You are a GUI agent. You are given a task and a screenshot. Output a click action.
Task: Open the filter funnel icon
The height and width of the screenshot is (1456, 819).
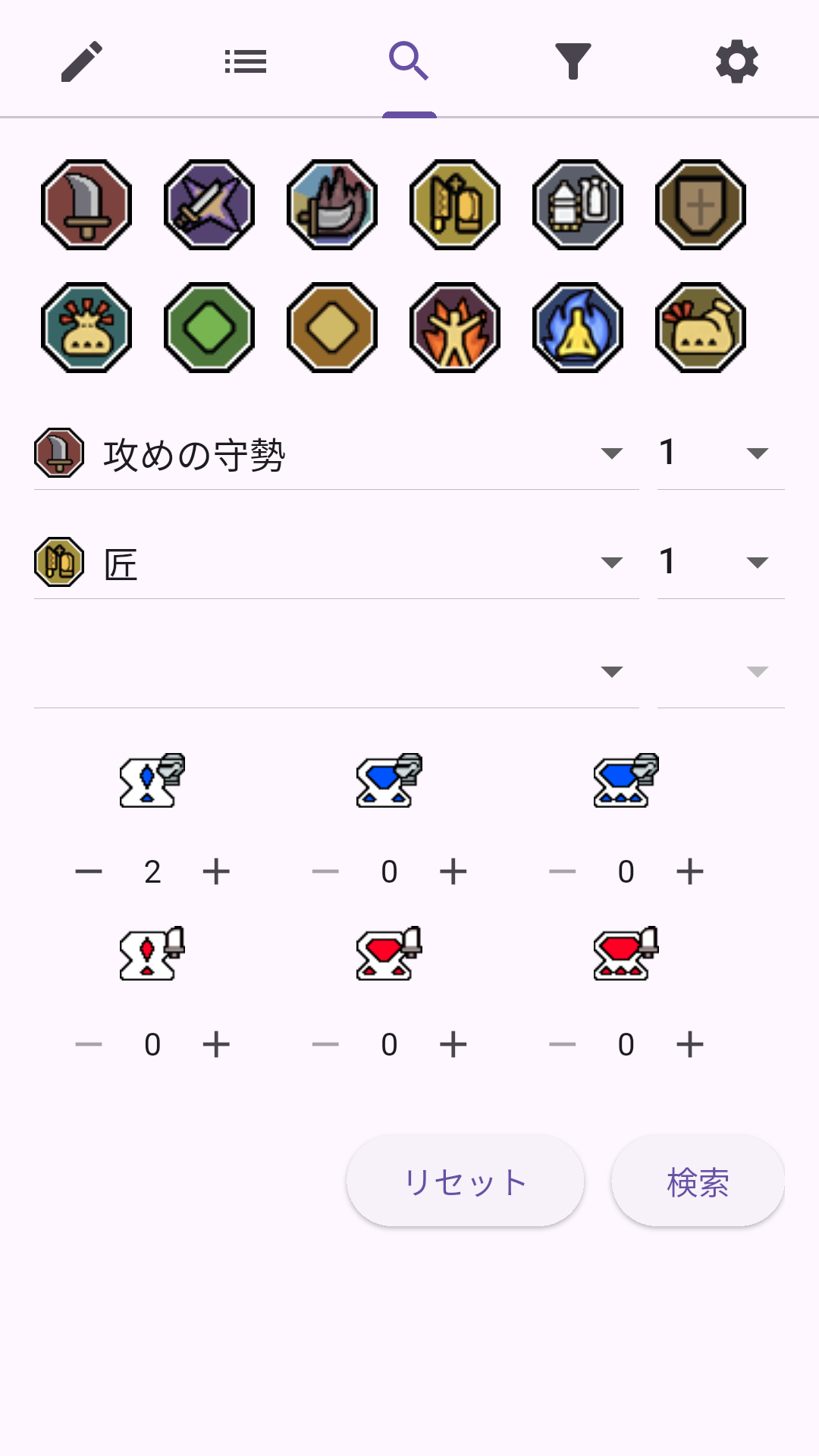click(x=573, y=60)
